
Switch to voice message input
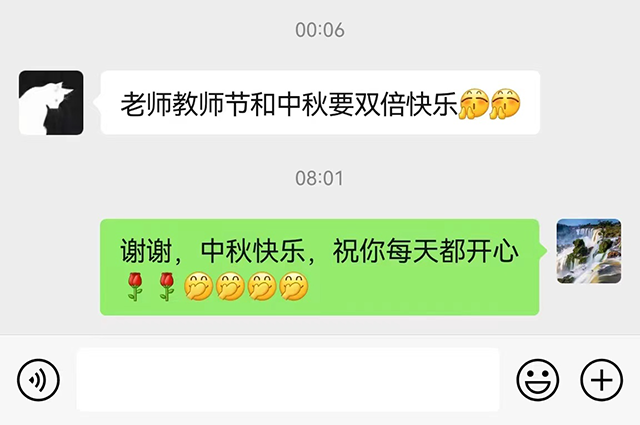click(39, 380)
